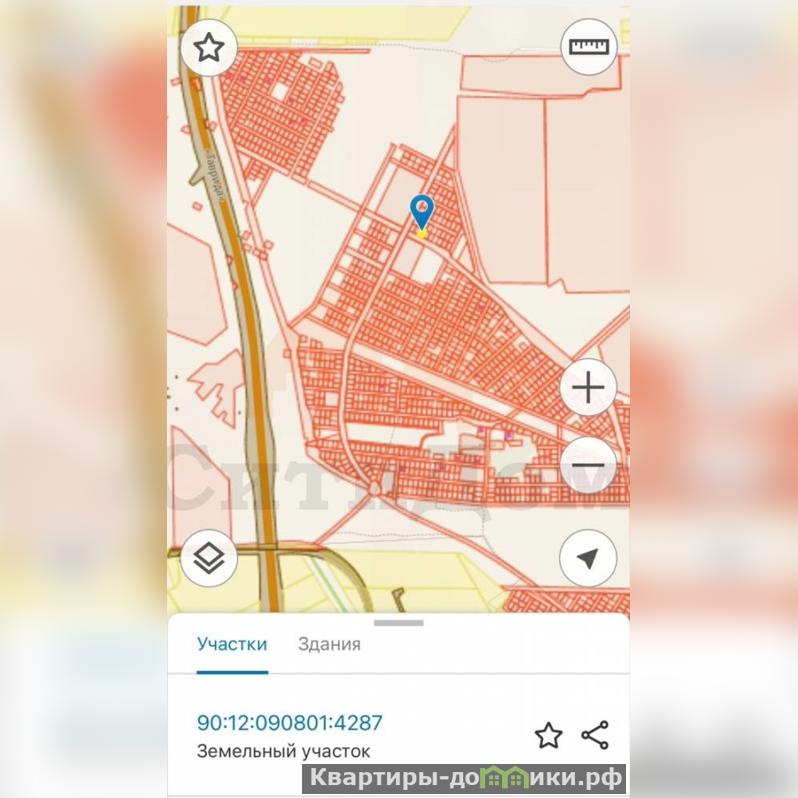The width and height of the screenshot is (798, 798).
Task: Zoom out of the map
Action: click(x=588, y=465)
